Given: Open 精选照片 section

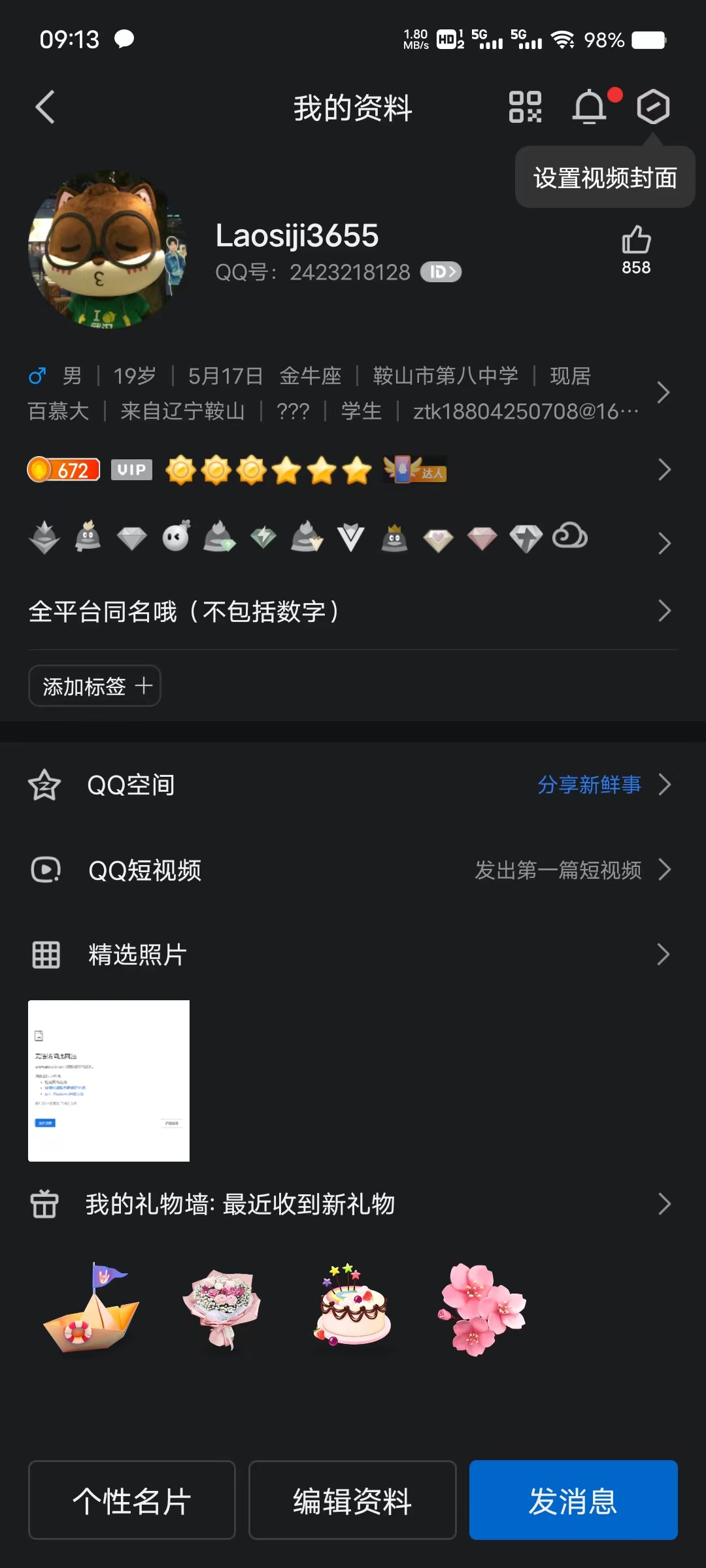Looking at the screenshot, I should pyautogui.click(x=353, y=955).
